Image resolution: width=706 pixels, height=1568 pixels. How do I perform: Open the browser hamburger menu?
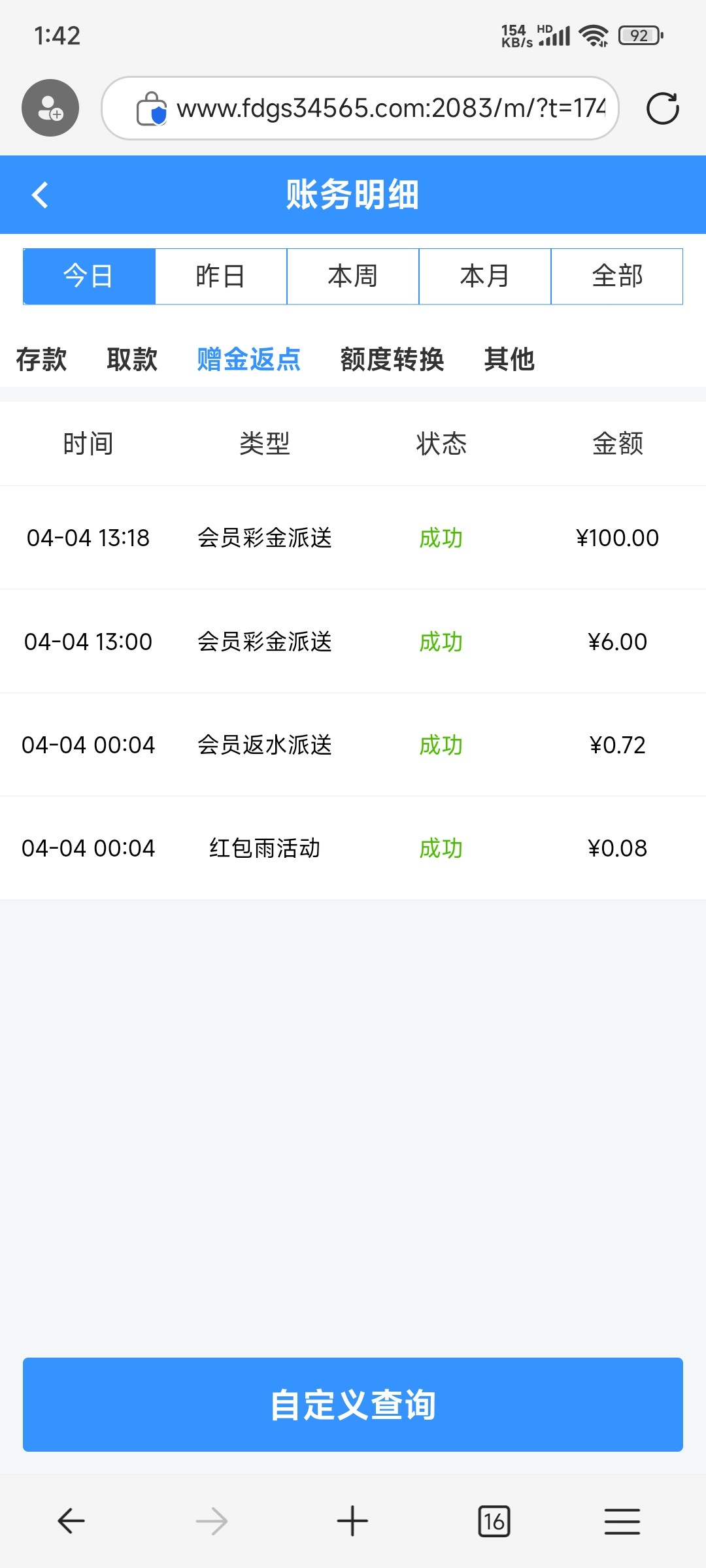tap(622, 1521)
